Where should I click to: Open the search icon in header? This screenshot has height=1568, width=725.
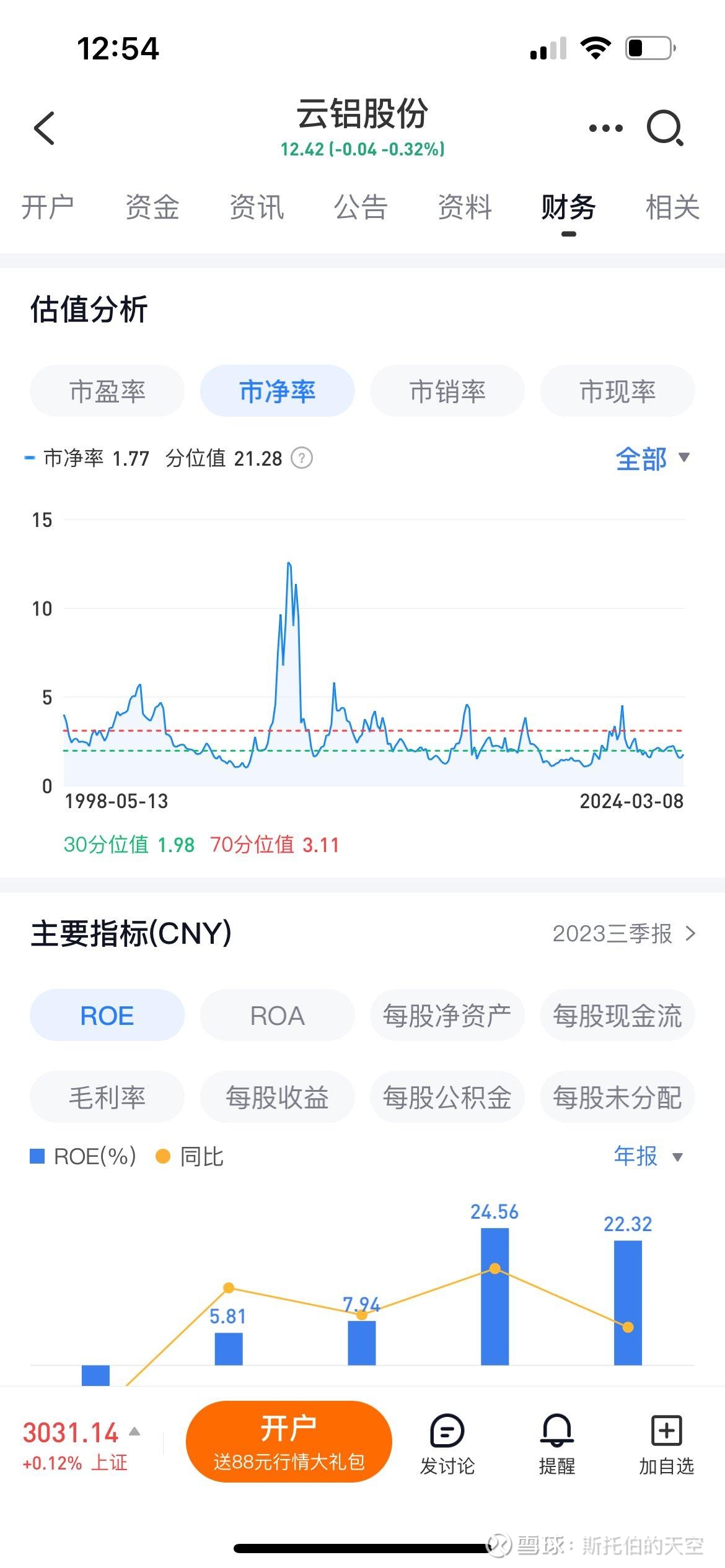click(665, 128)
